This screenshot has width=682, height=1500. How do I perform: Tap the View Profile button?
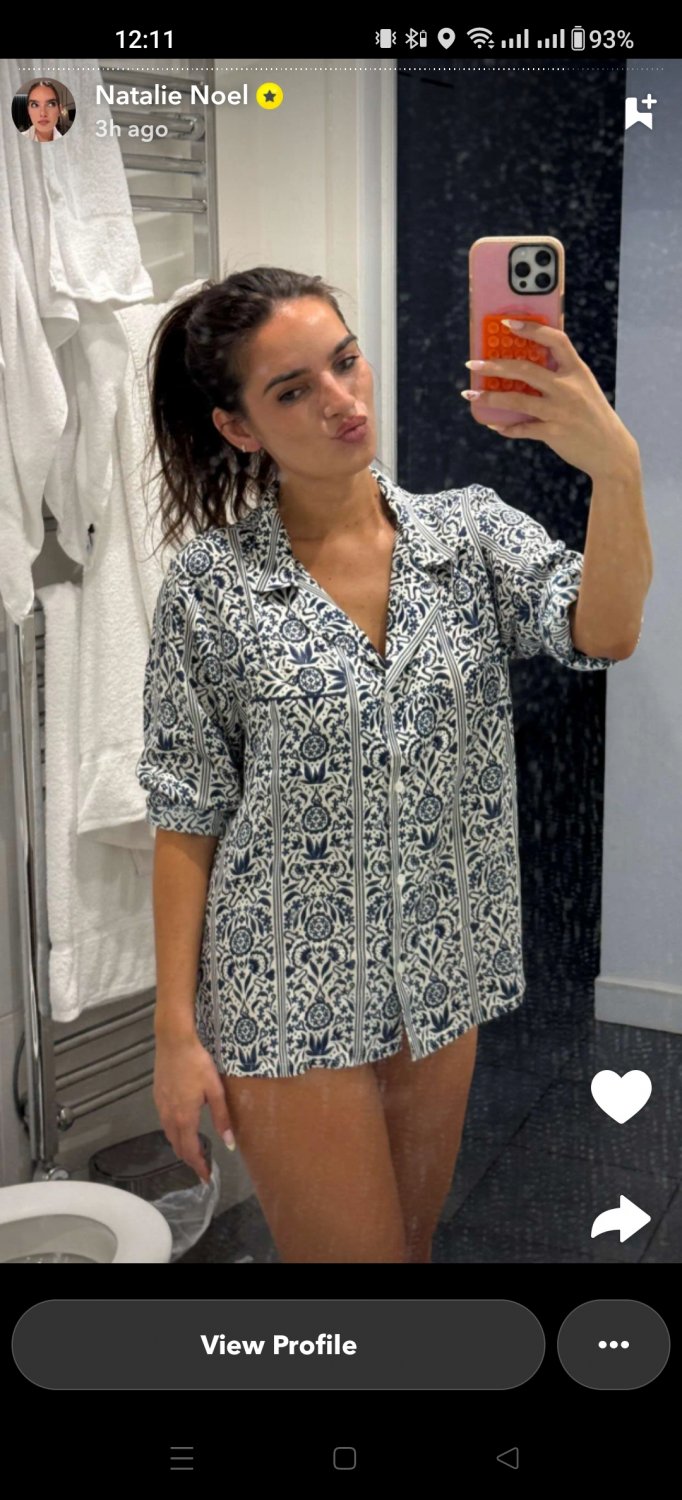[x=278, y=1345]
